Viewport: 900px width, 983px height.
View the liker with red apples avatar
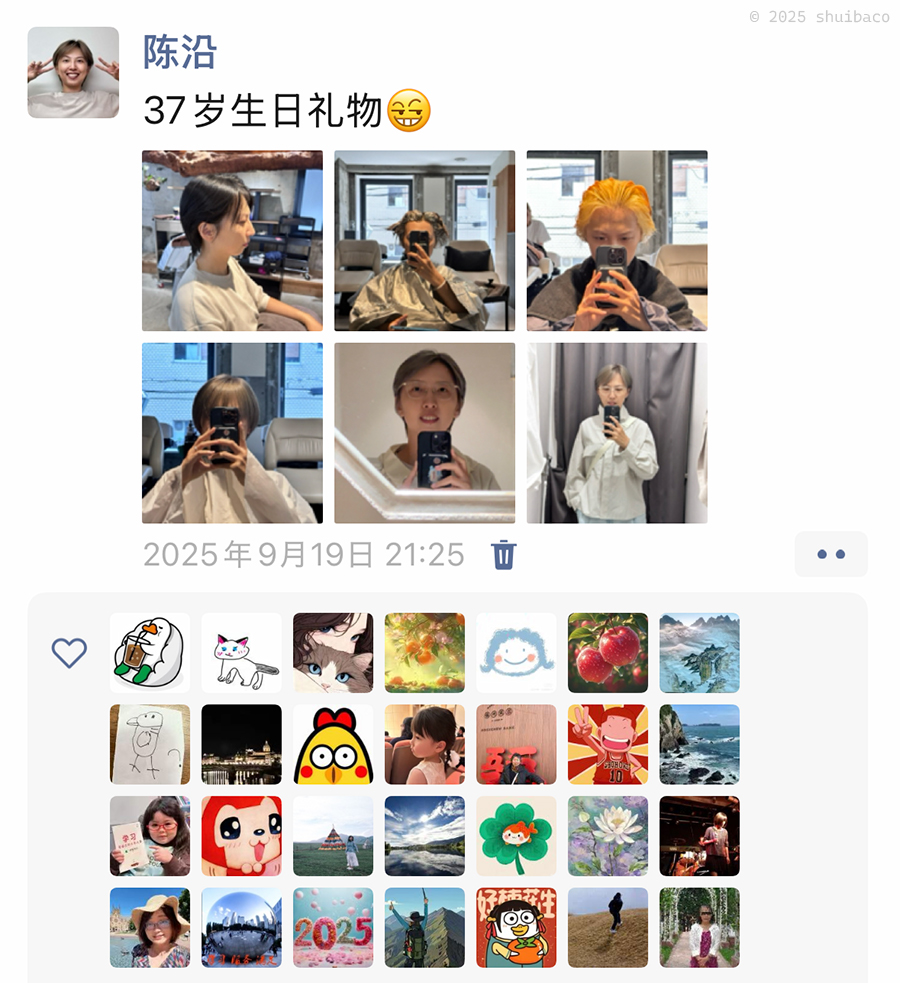click(608, 653)
